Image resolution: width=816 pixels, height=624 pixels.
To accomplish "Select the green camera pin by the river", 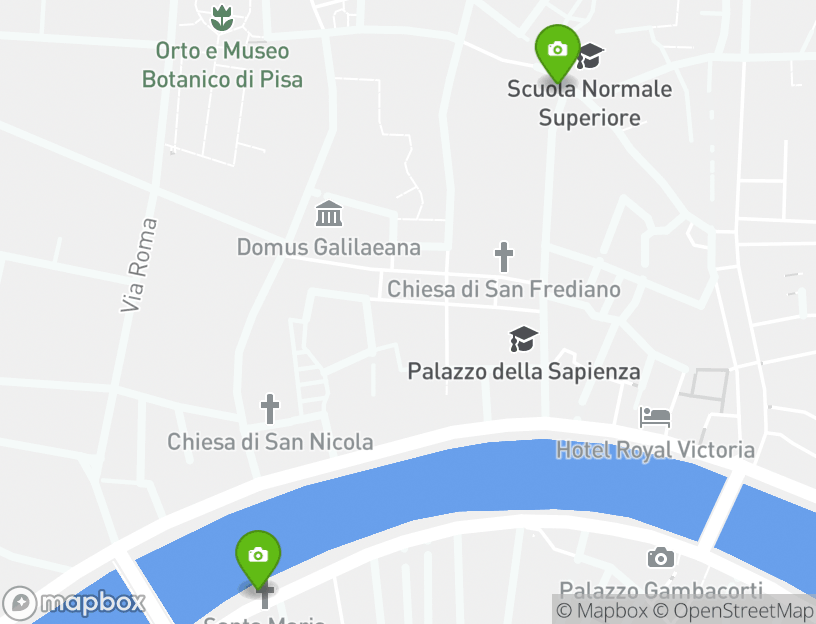I will 258,556.
